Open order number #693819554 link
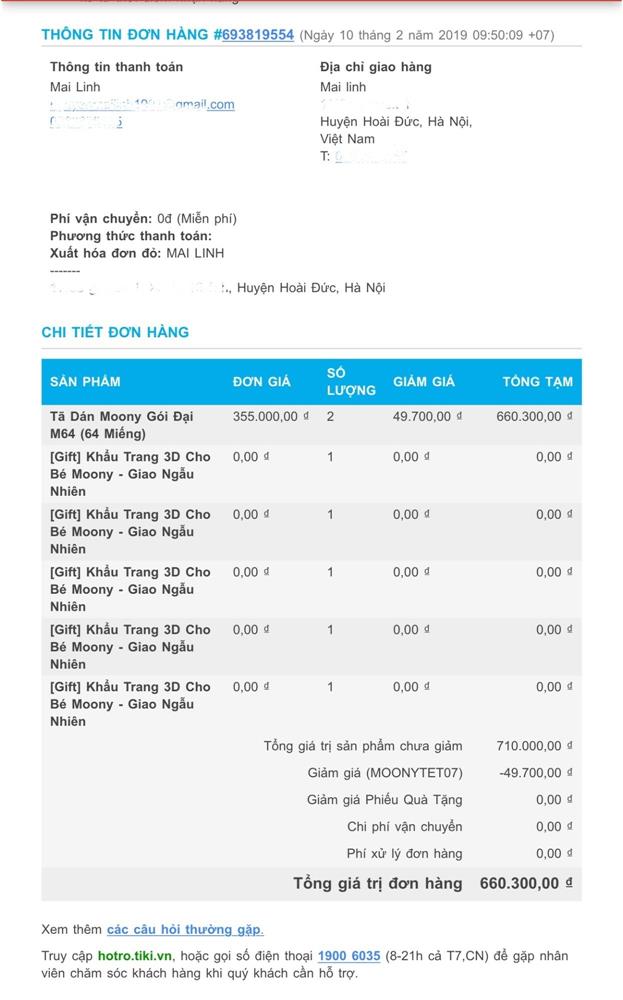Image resolution: width=623 pixels, height=1000 pixels. (x=254, y=35)
